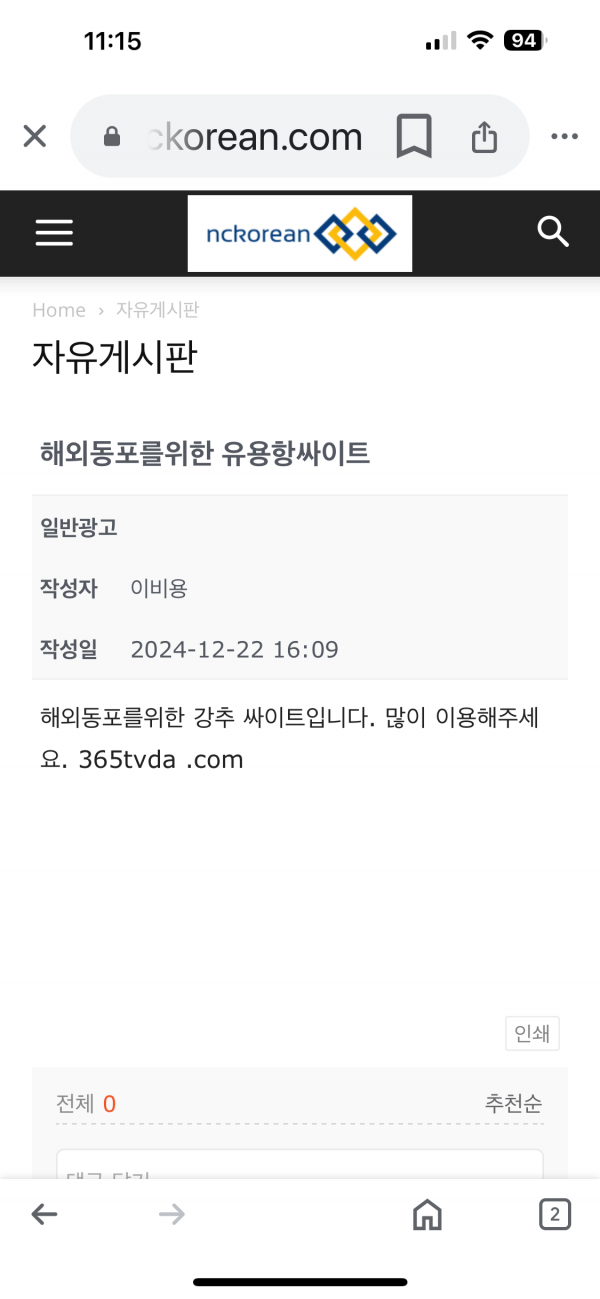
Task: Open the browser overflow menu
Action: click(565, 137)
